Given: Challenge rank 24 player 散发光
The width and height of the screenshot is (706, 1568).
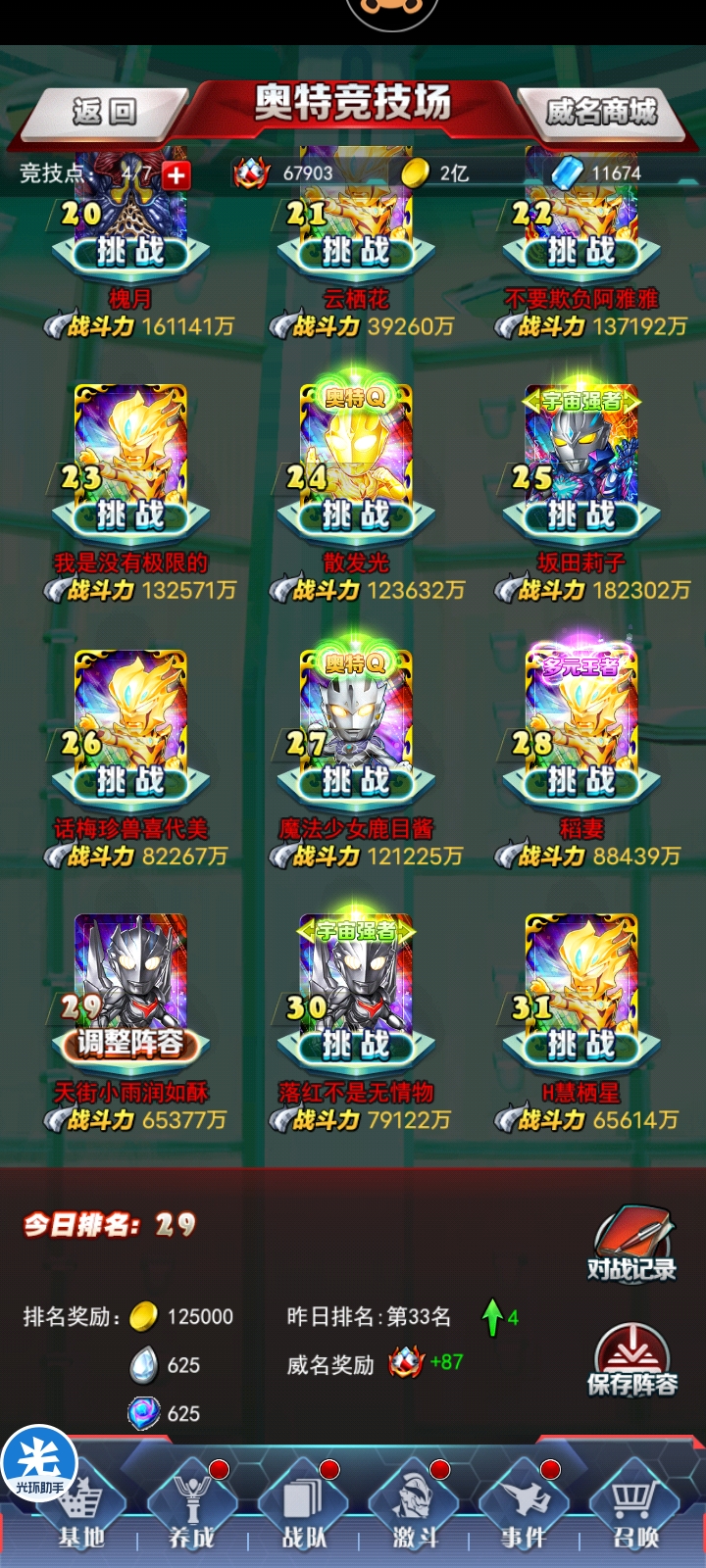Looking at the screenshot, I should [x=355, y=515].
